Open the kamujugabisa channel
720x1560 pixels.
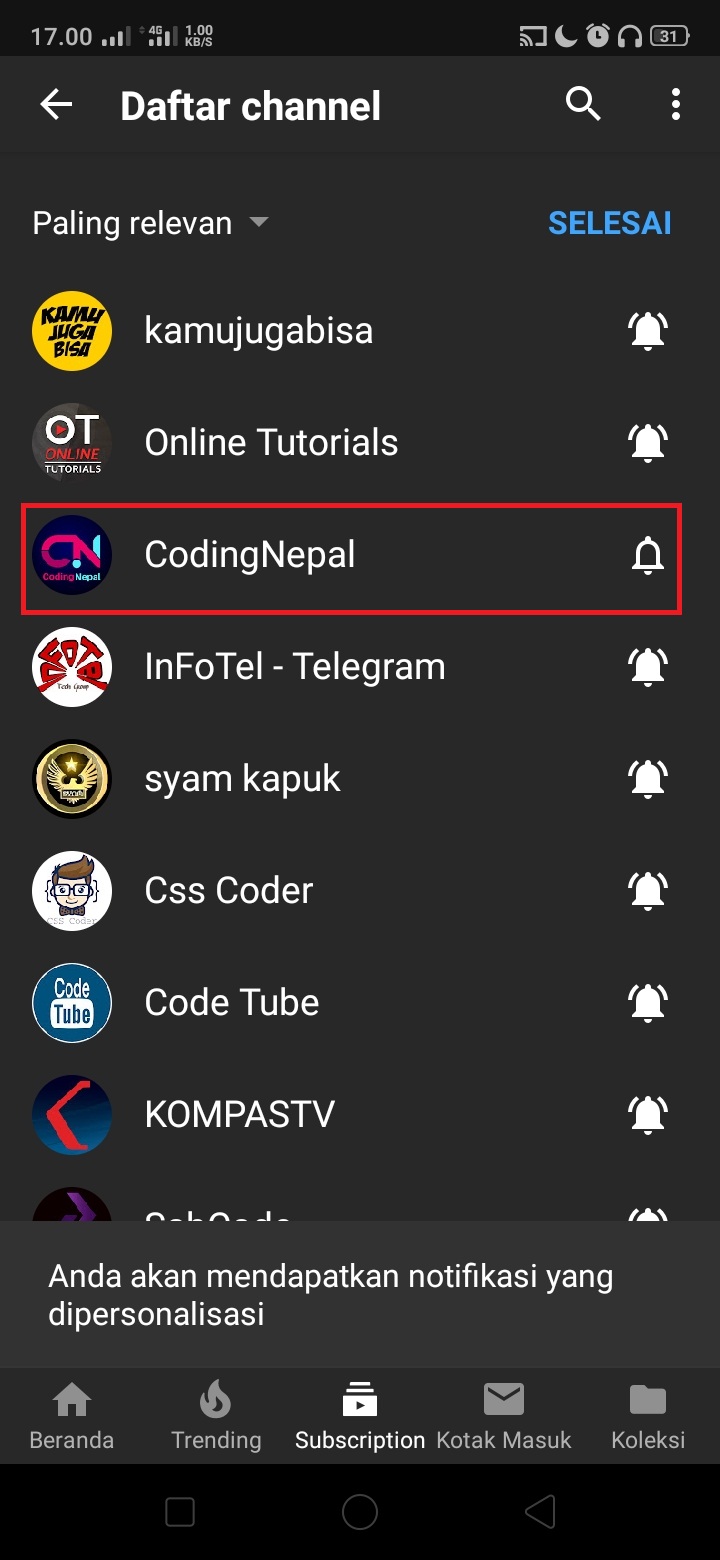(258, 331)
